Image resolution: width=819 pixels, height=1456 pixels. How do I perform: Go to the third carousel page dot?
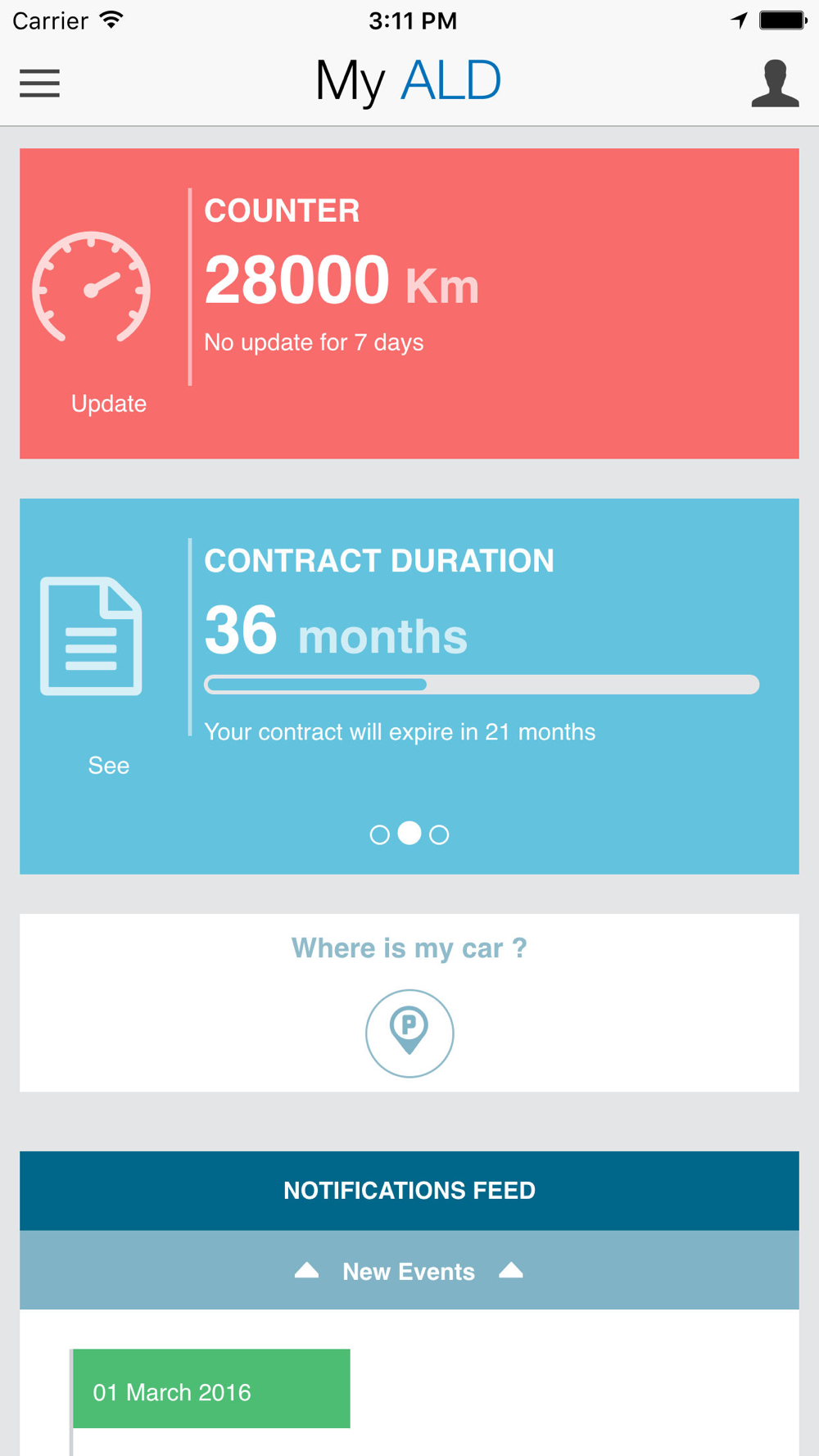pos(439,834)
